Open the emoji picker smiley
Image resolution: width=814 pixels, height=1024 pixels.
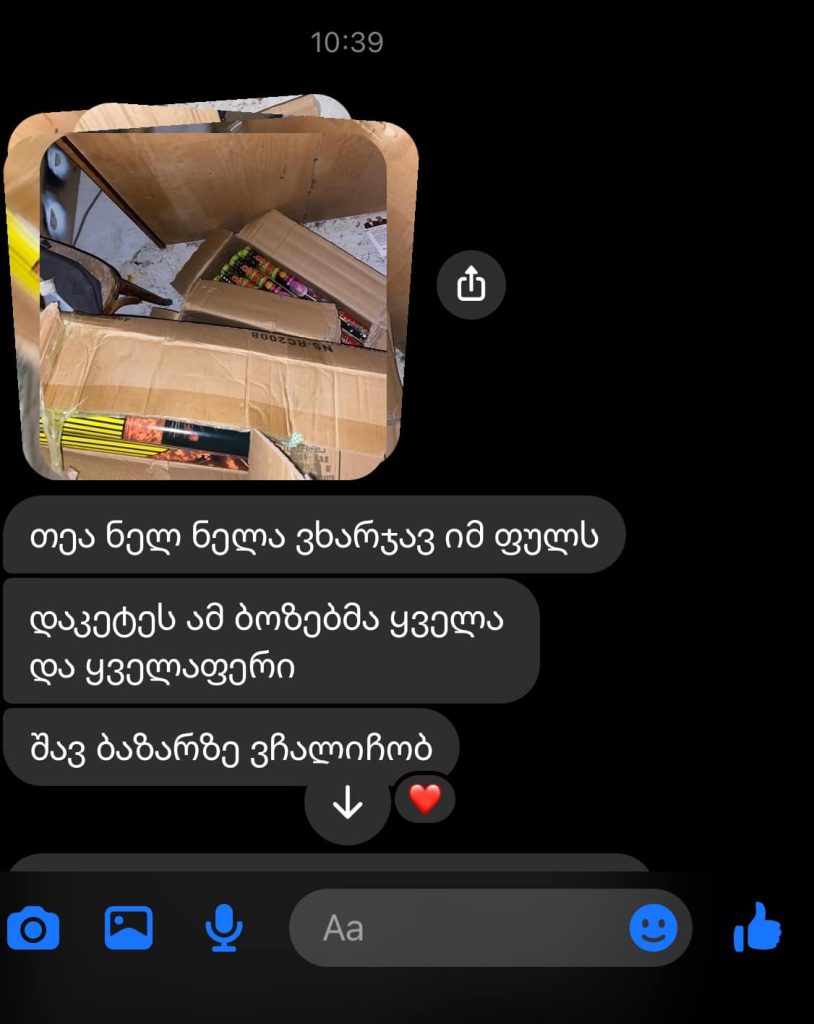click(x=653, y=928)
